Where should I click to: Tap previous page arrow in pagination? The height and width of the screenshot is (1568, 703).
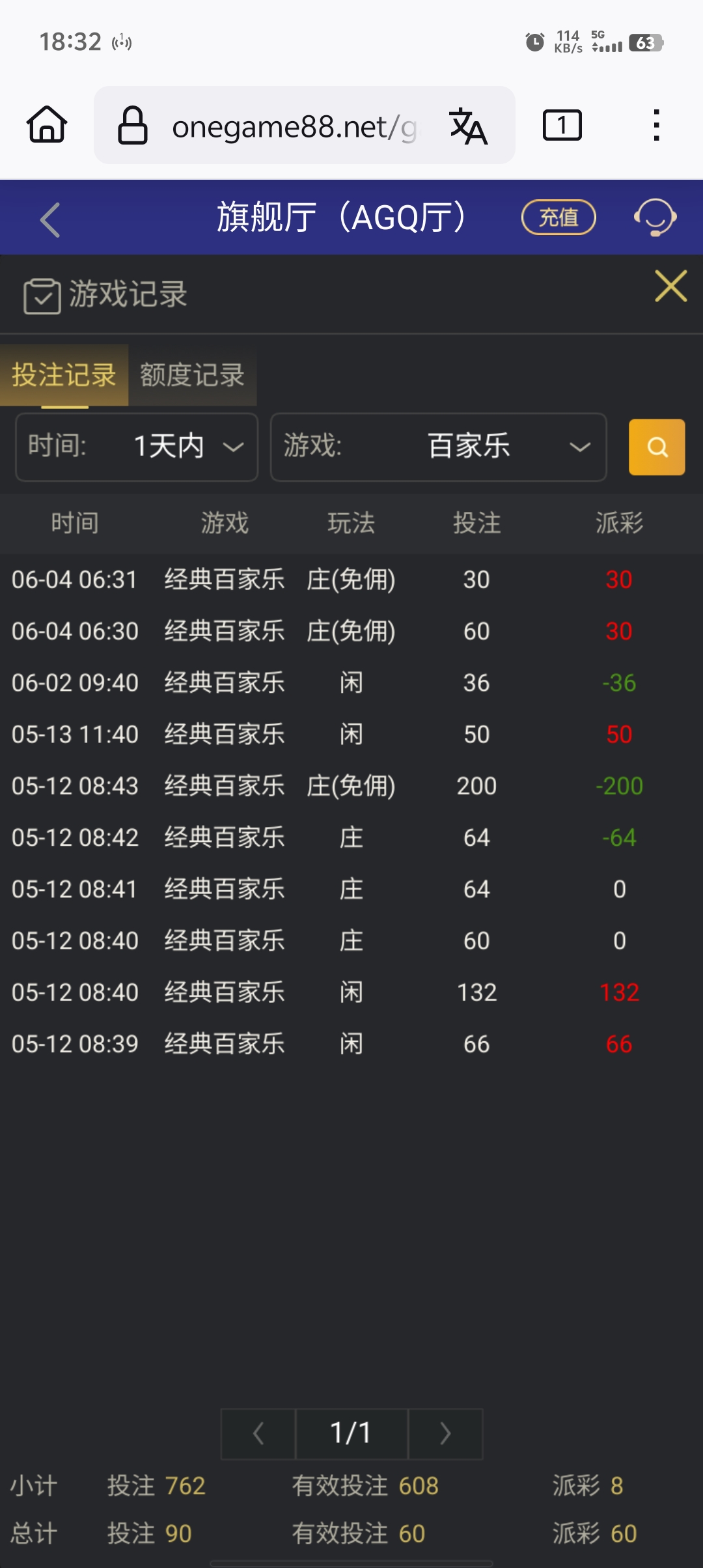pos(257,1433)
